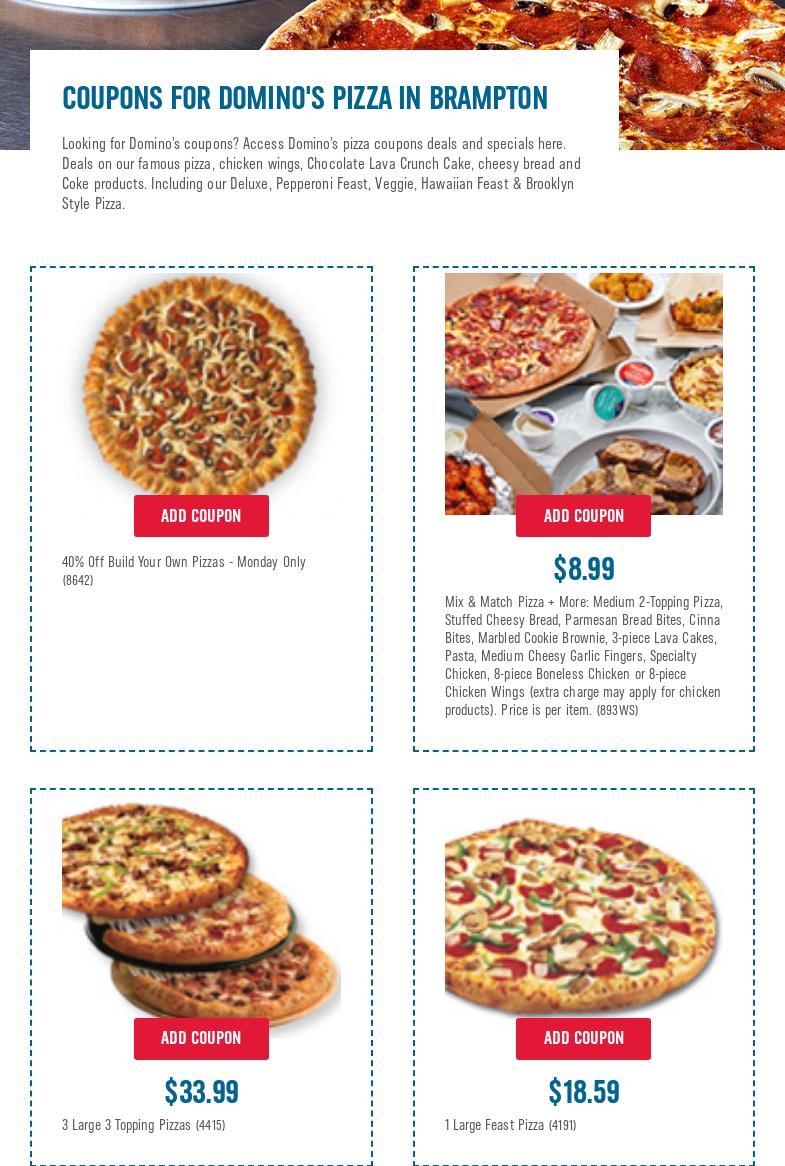
Task: Add the $8.99 Mix & Match coupon
Action: click(583, 516)
